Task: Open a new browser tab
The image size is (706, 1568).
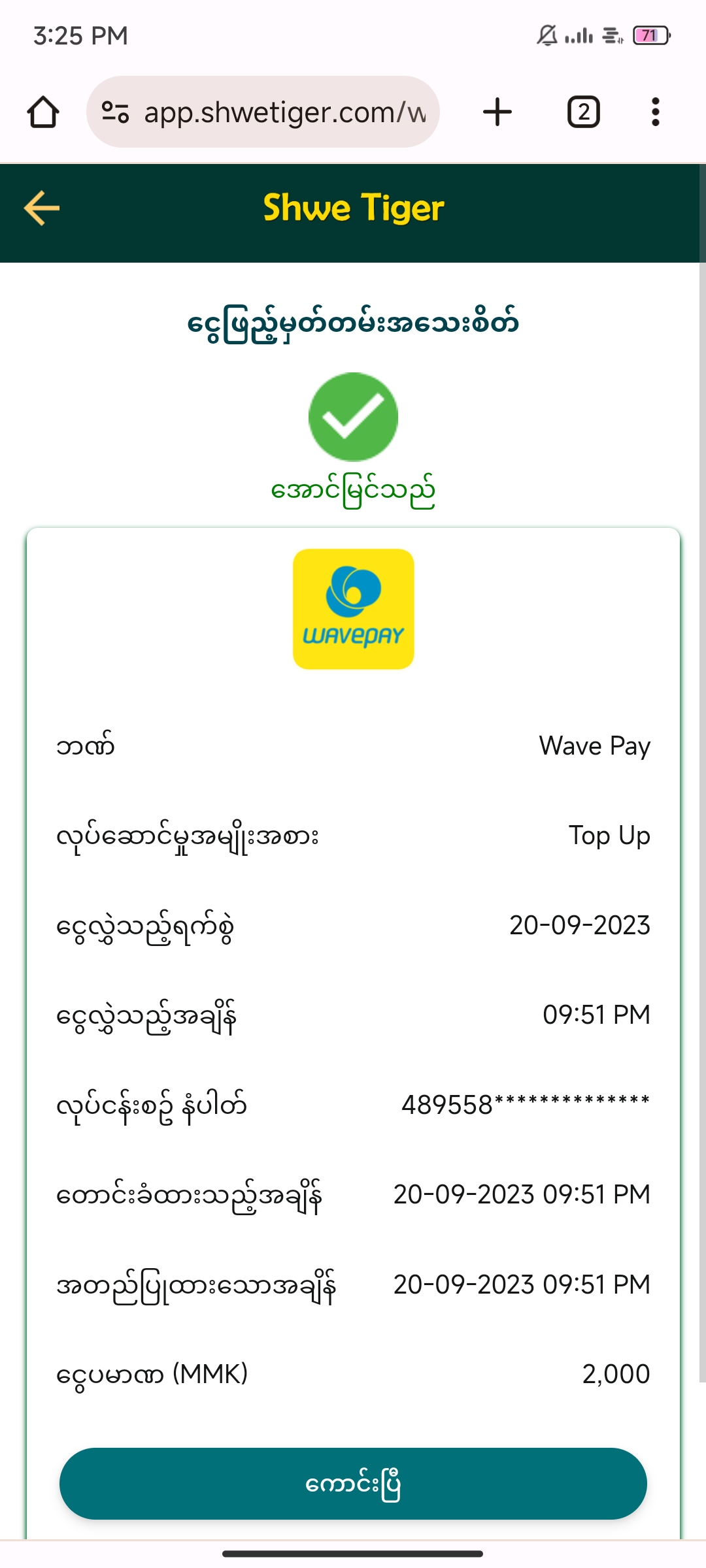Action: tap(497, 112)
